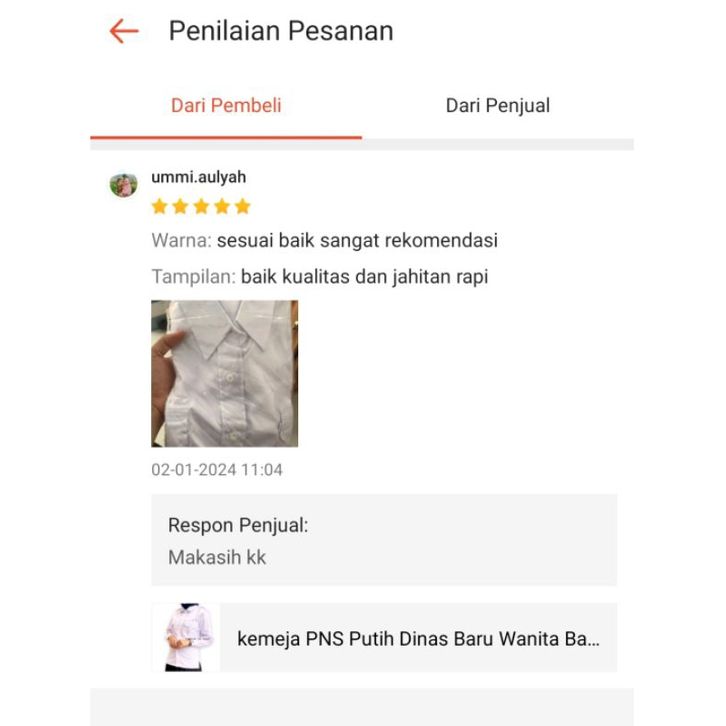Select the Dari Pembeli tab
This screenshot has height=726, width=726.
tap(226, 106)
